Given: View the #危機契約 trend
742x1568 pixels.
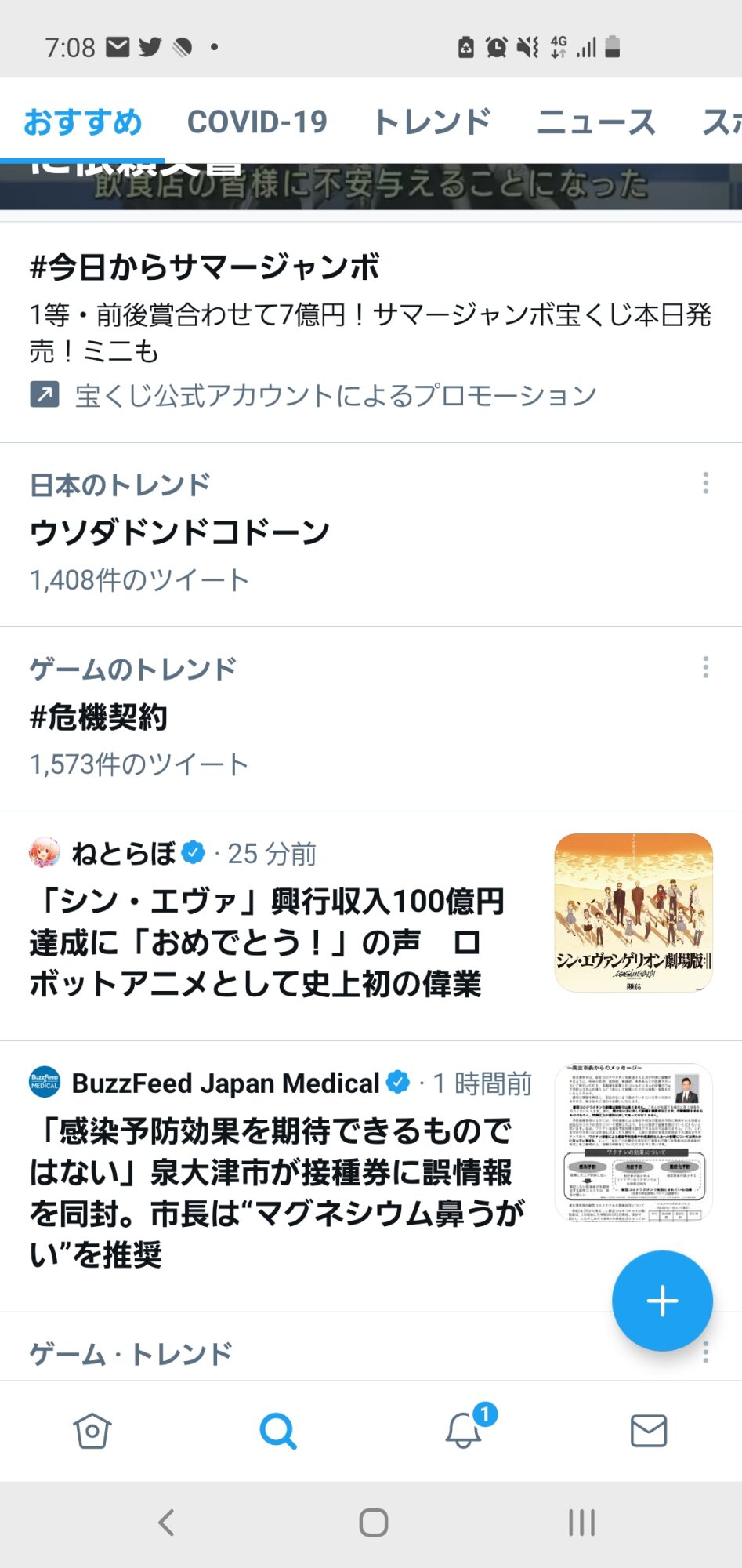Looking at the screenshot, I should pyautogui.click(x=99, y=717).
